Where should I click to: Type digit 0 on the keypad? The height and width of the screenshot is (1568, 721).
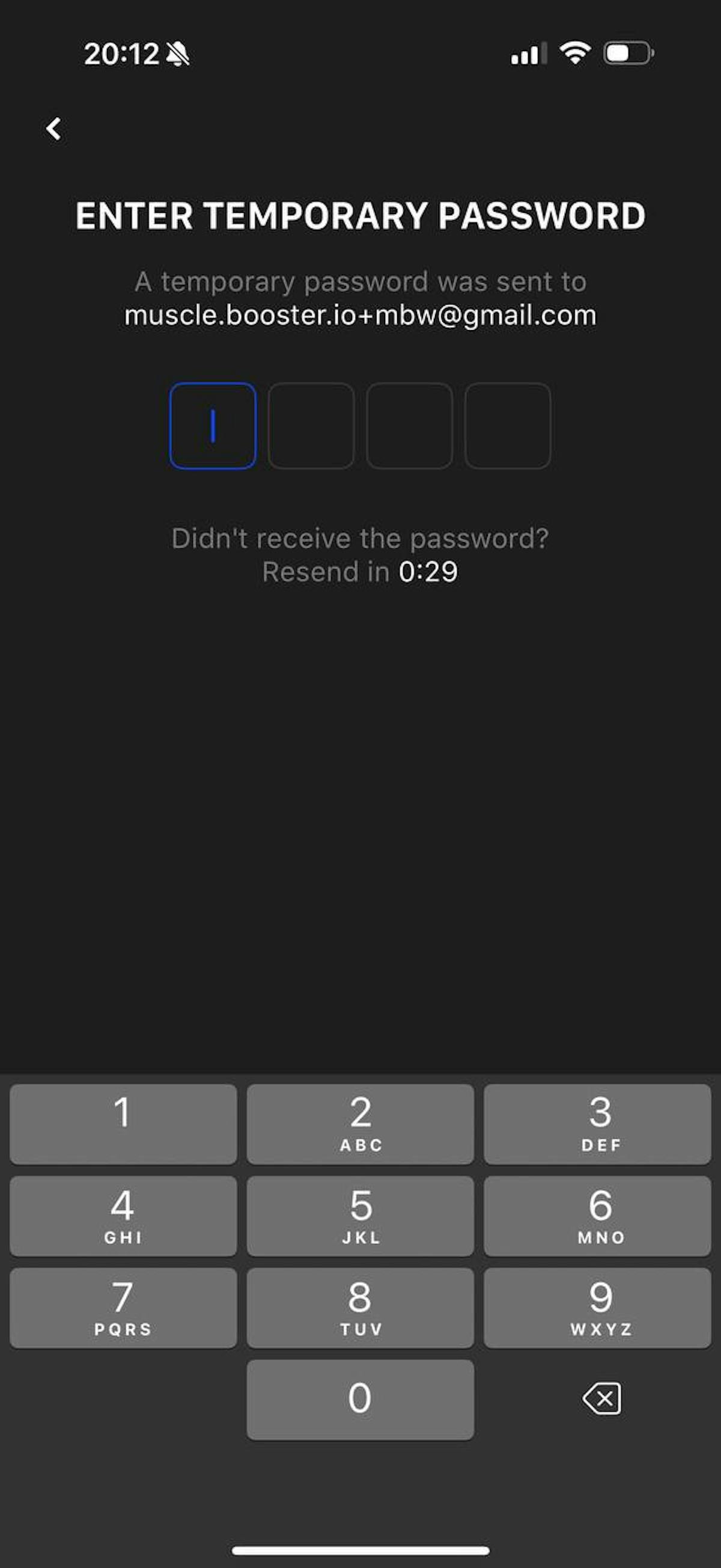coord(360,1400)
